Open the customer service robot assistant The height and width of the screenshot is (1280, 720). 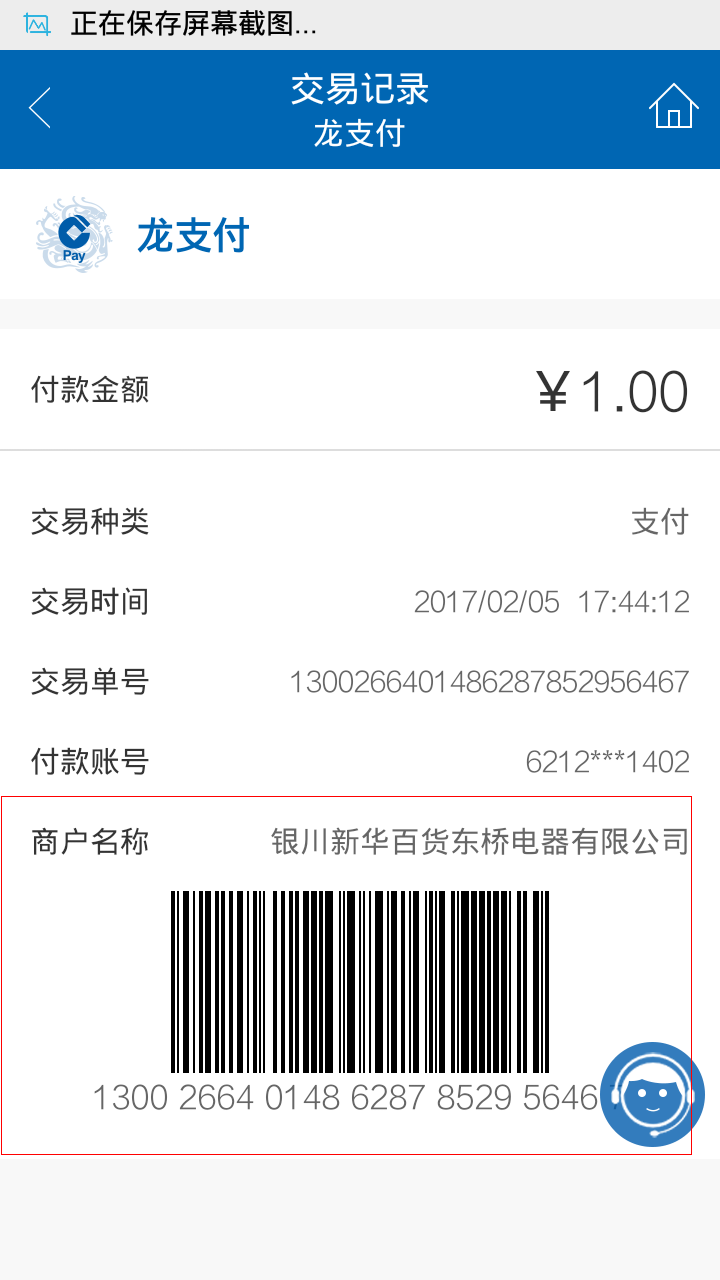[653, 1095]
